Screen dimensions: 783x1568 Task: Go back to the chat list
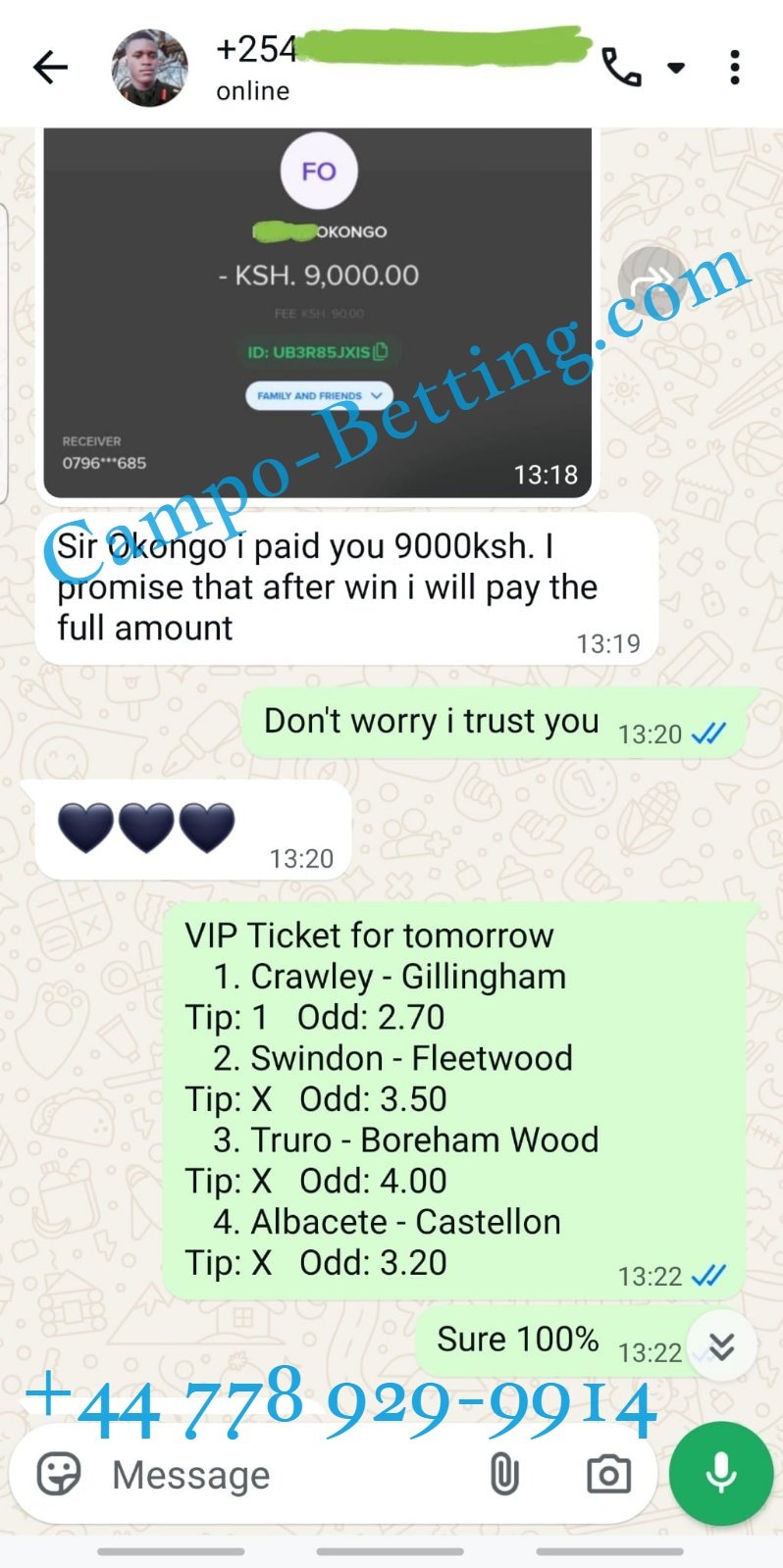click(x=50, y=68)
